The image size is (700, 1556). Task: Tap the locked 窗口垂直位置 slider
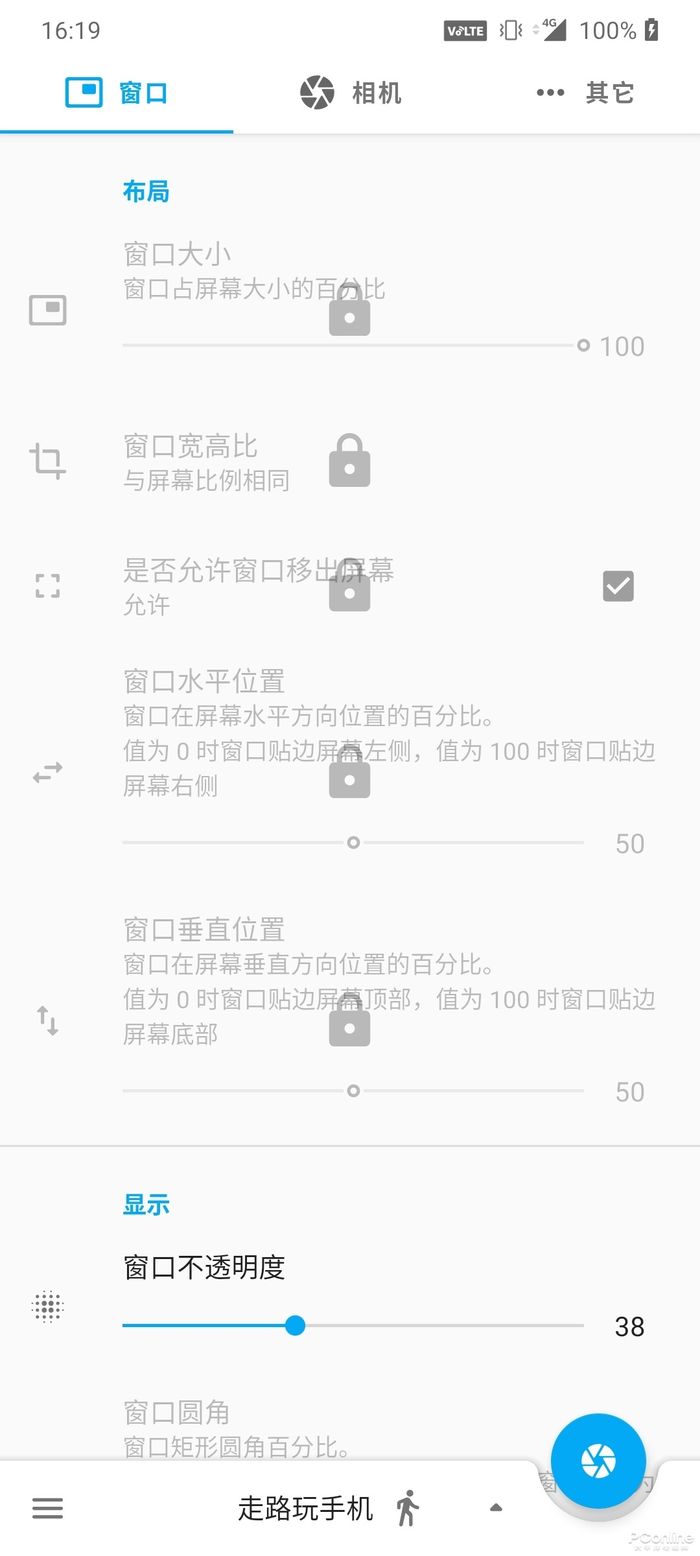click(352, 1090)
